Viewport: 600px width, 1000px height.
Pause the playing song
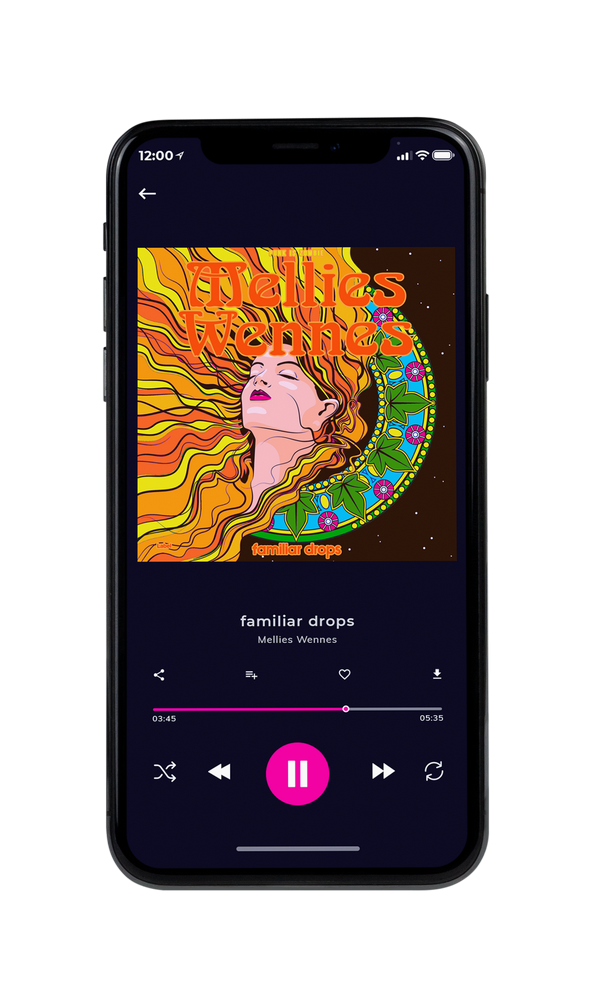tap(297, 774)
